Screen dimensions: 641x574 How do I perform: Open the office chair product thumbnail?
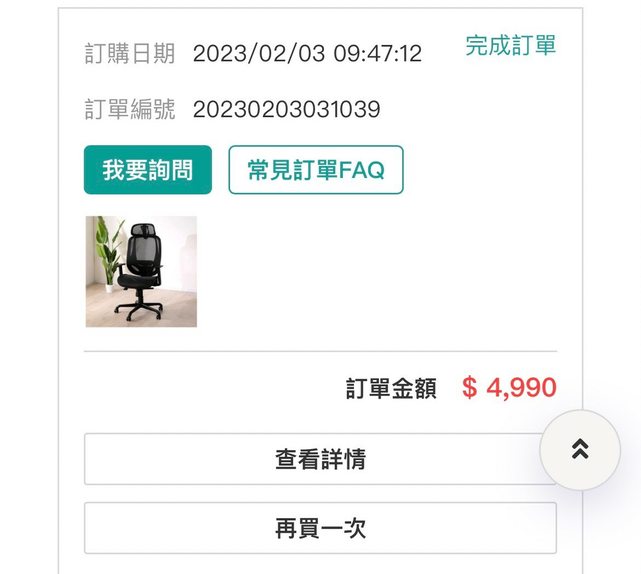[141, 272]
